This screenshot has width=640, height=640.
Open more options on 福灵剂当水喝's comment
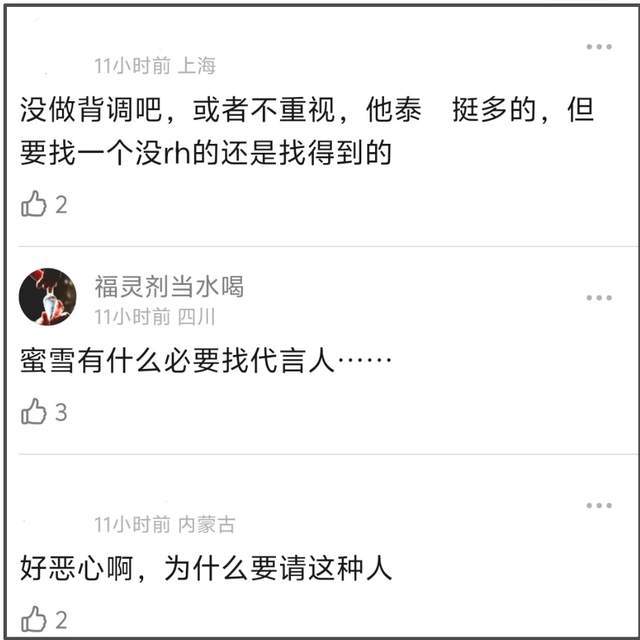598,298
